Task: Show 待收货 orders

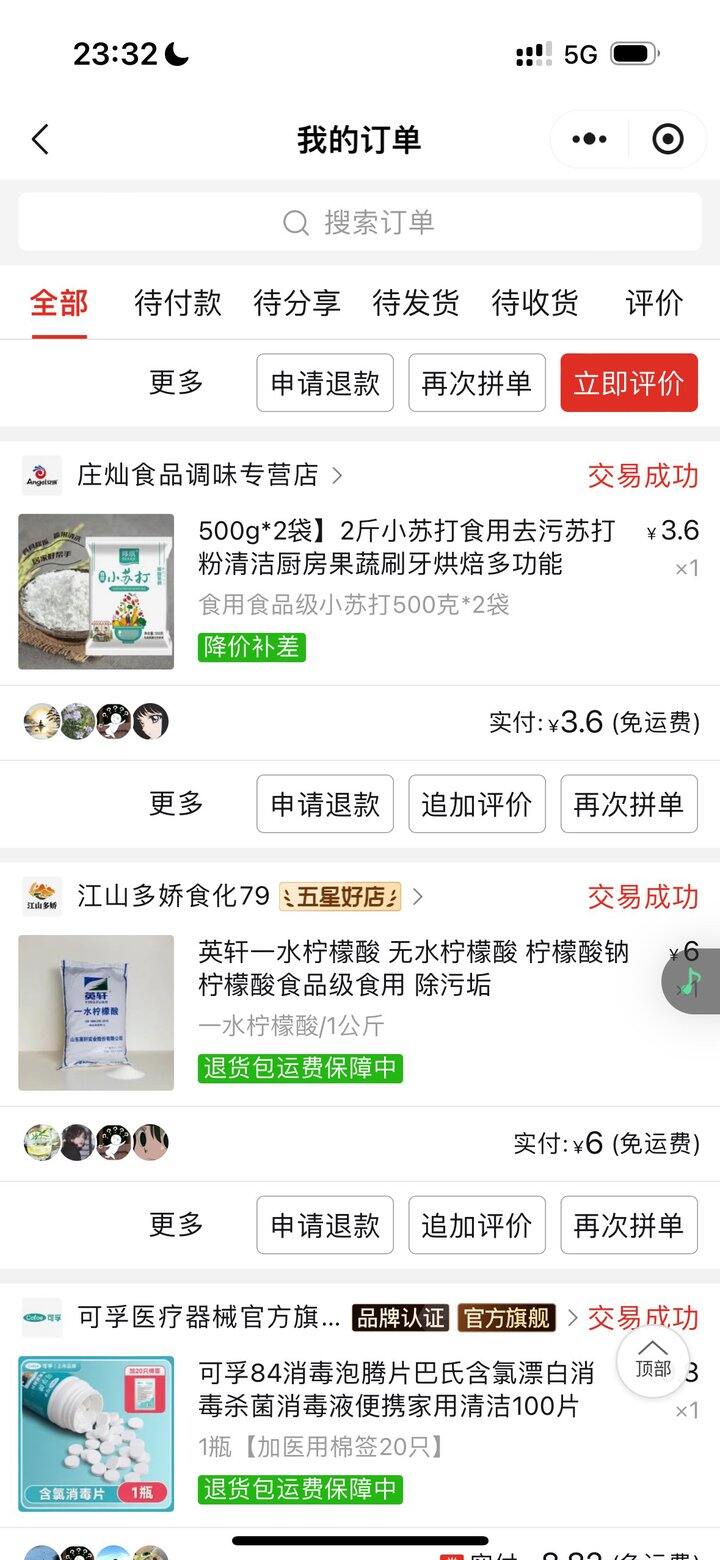Action: [x=535, y=302]
